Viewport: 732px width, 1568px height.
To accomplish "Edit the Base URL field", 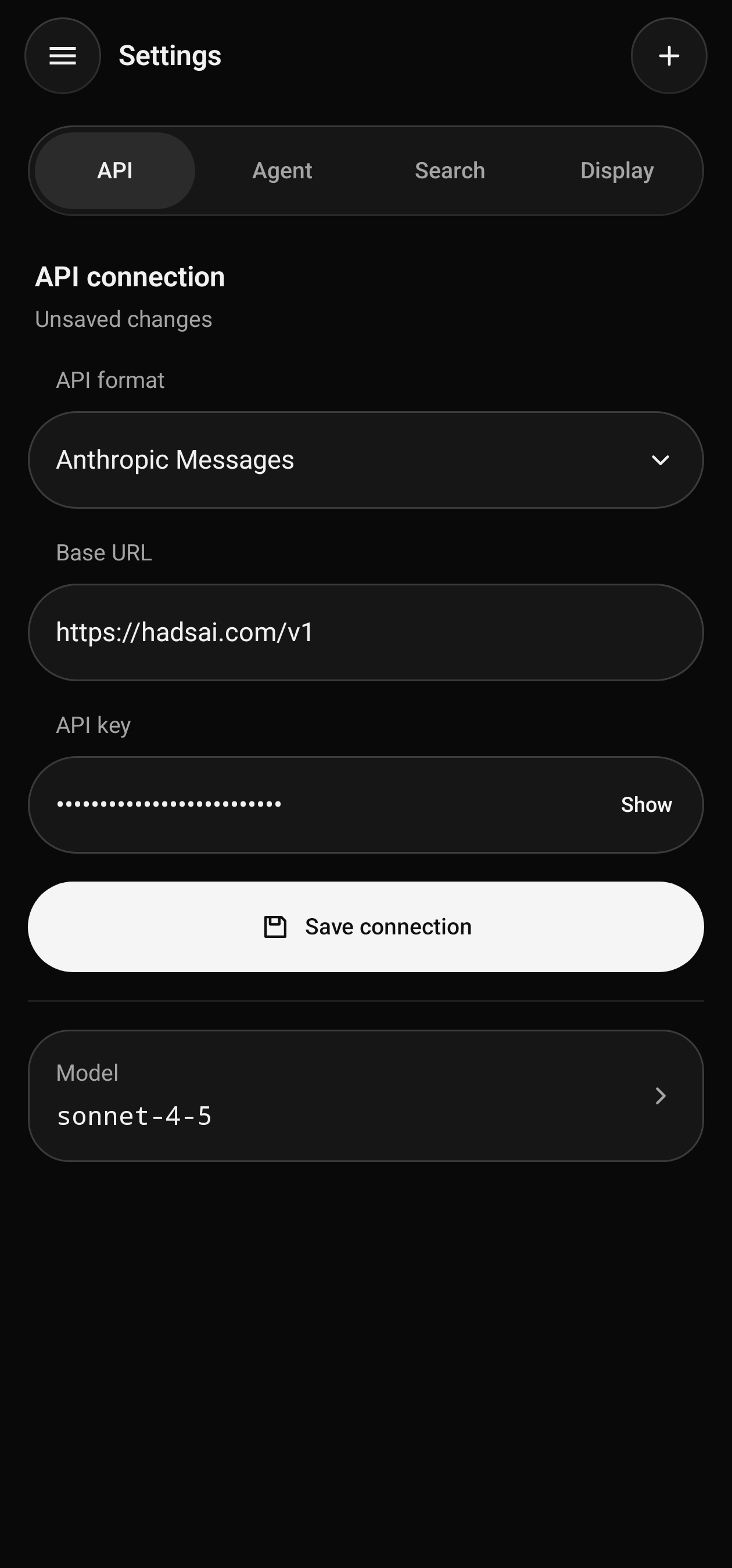I will (366, 632).
